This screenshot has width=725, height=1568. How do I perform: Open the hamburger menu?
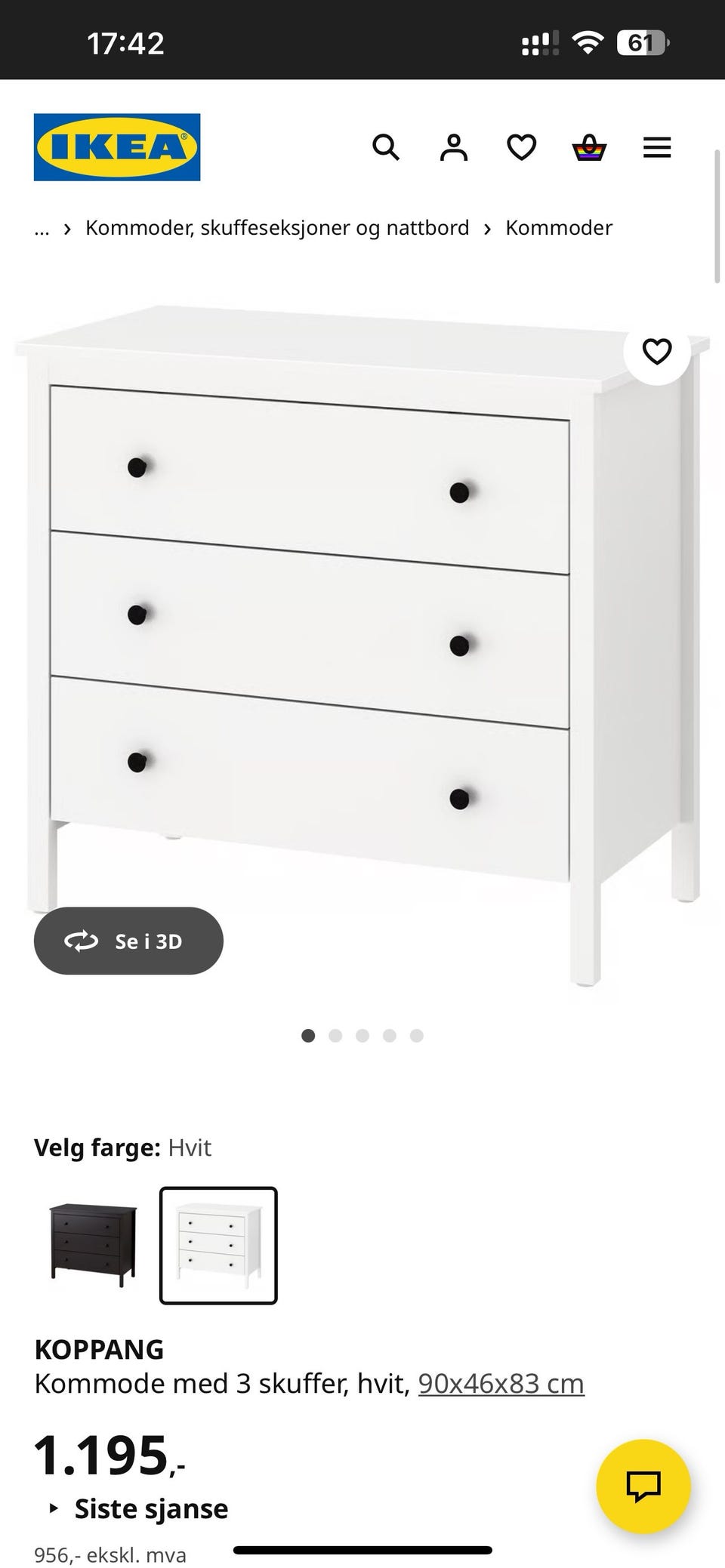pos(657,147)
